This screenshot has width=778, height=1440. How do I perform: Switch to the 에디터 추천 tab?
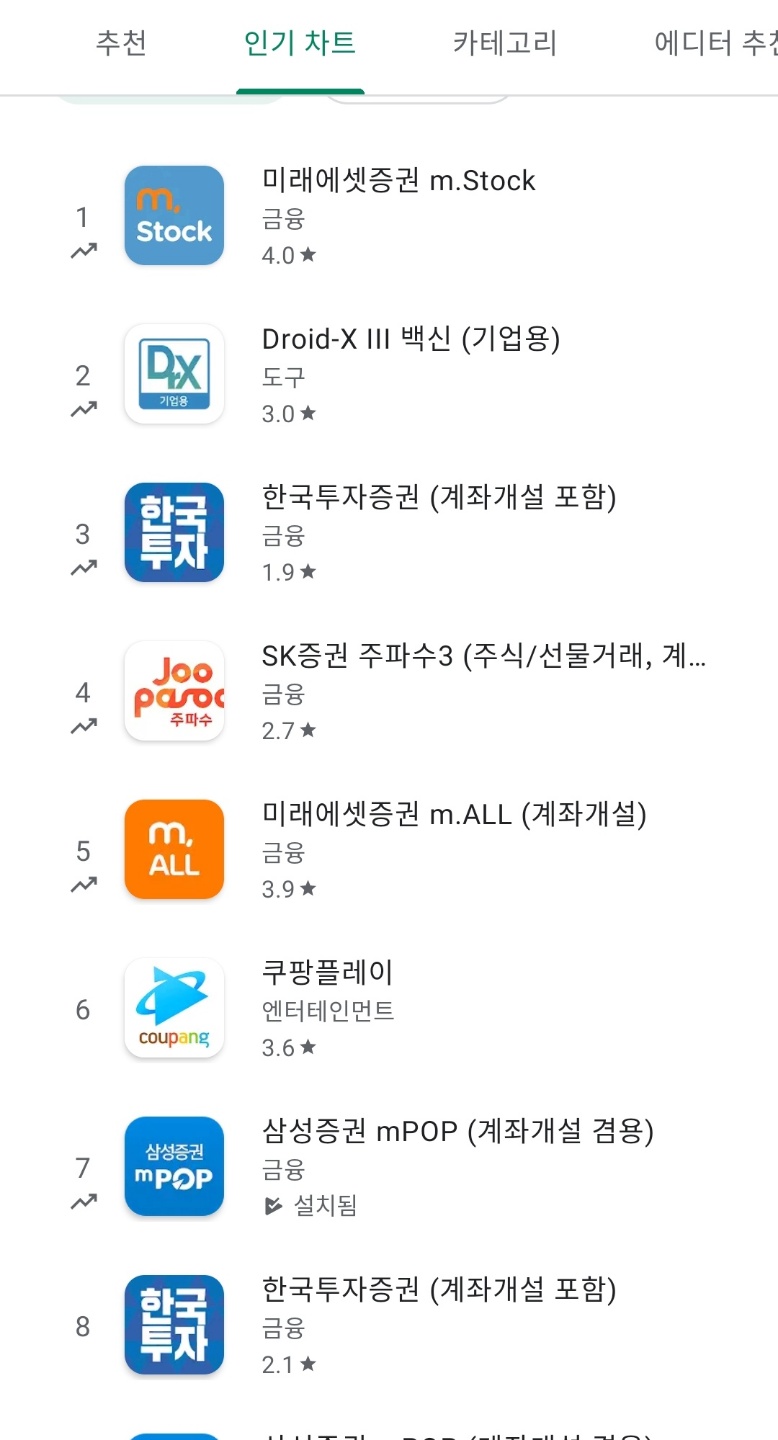(715, 43)
